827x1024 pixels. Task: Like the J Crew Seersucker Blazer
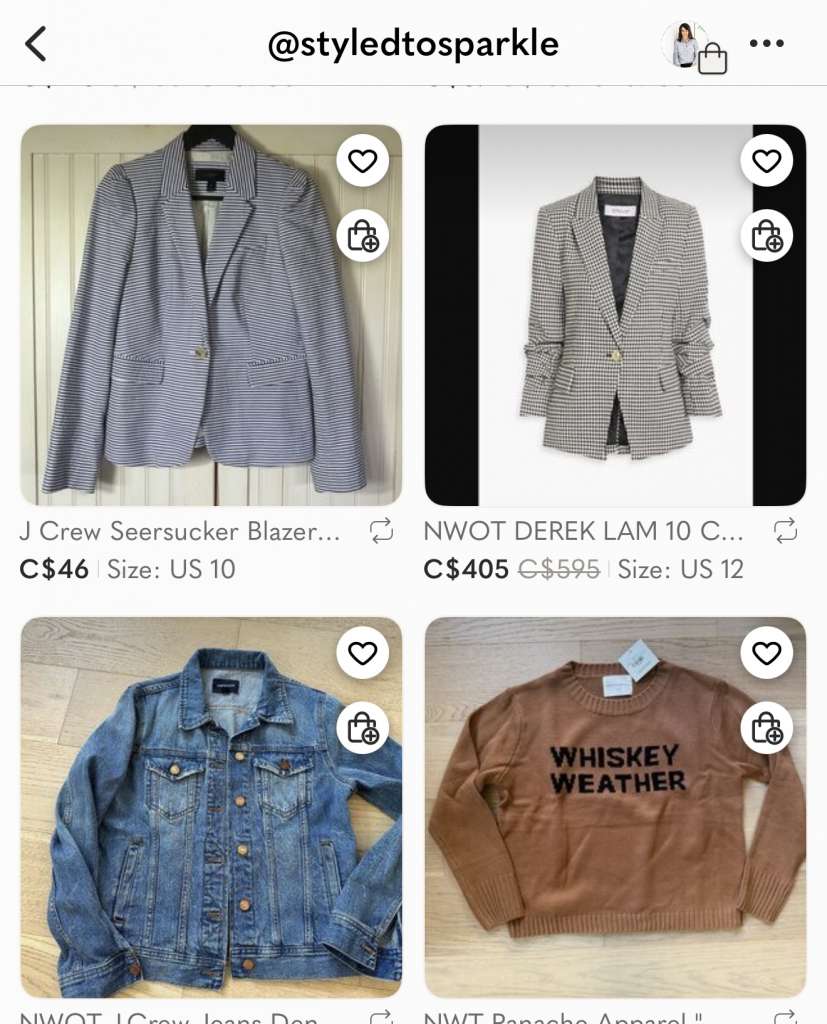click(x=362, y=161)
